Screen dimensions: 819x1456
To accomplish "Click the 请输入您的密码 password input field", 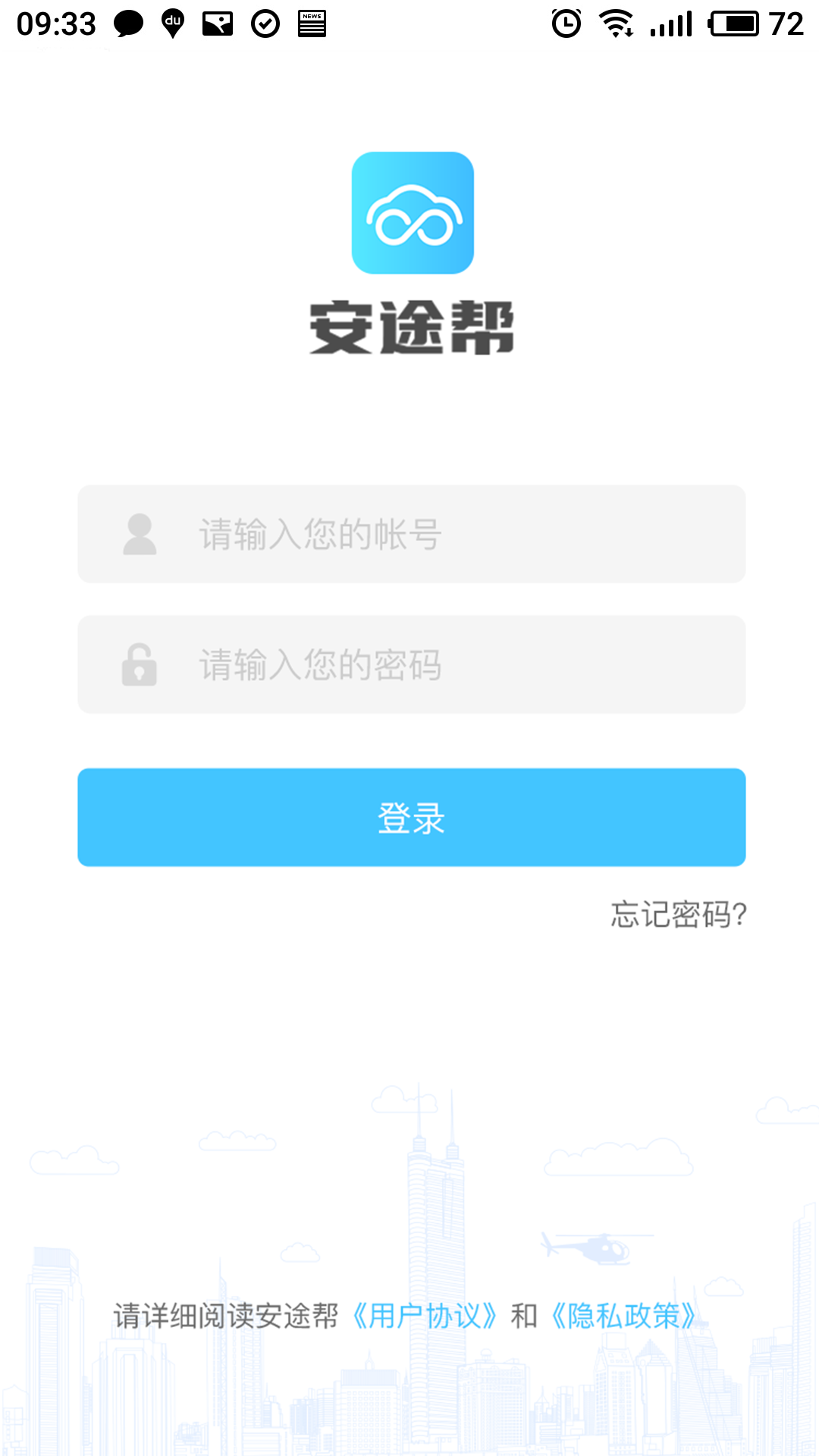I will pyautogui.click(x=409, y=665).
